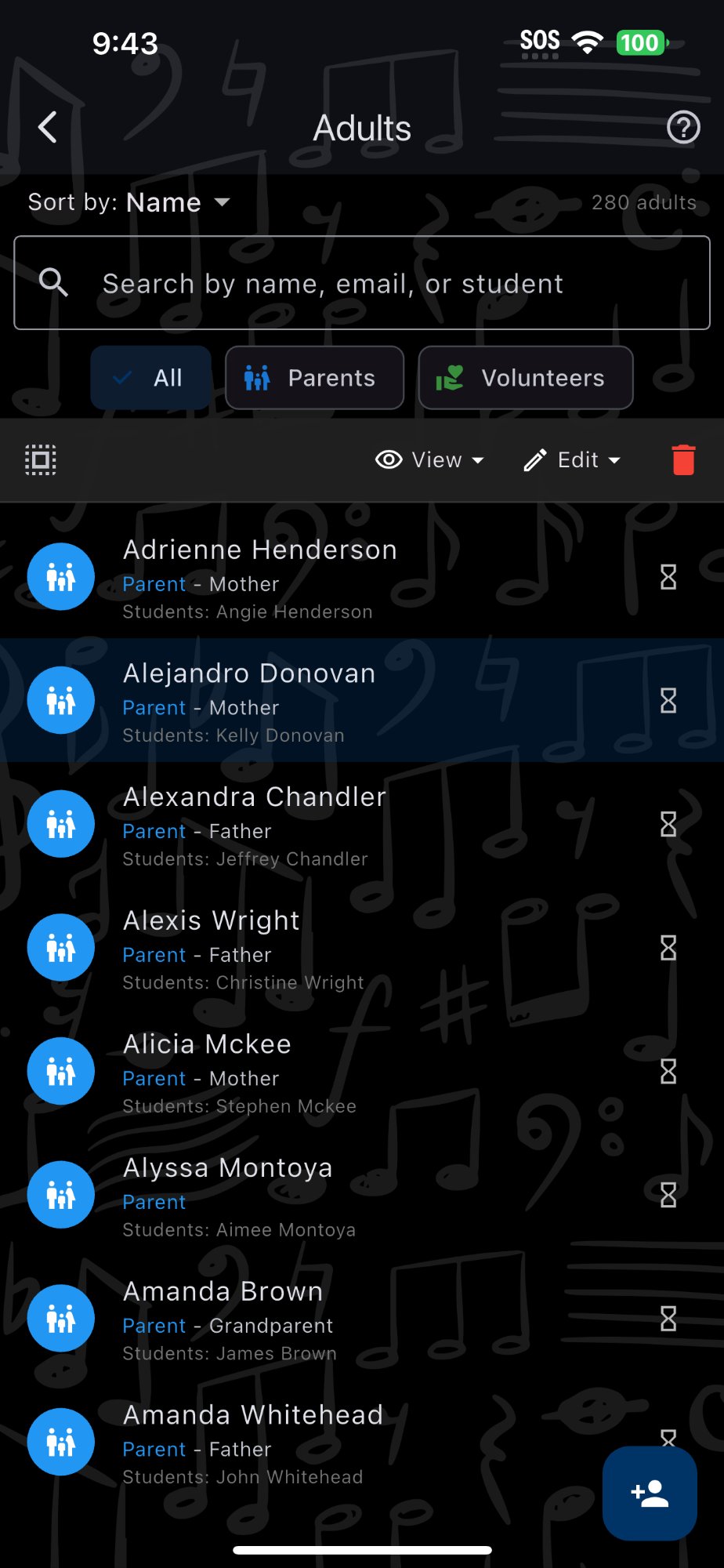Add a new adult
The image size is (724, 1568).
coord(650,1494)
